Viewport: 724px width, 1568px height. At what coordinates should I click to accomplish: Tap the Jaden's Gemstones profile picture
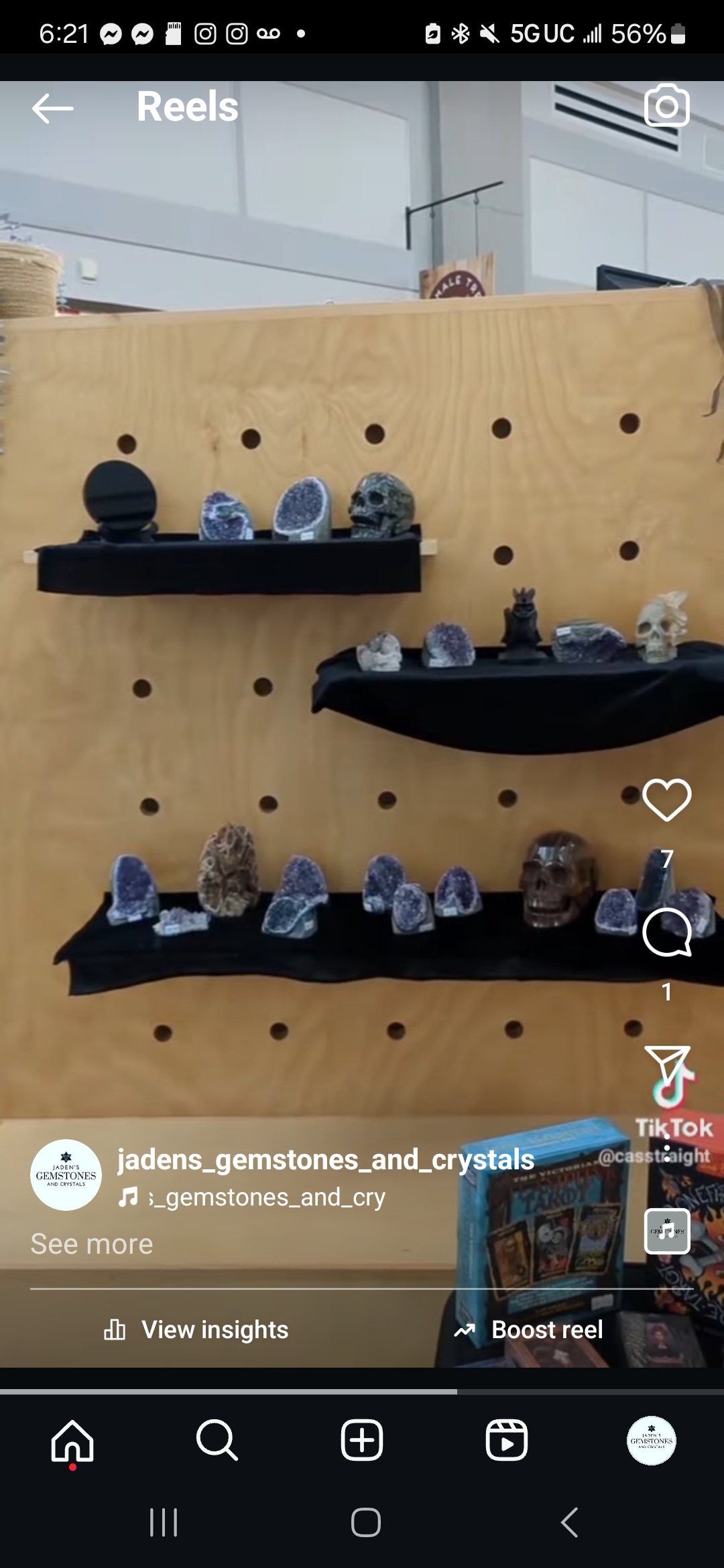coord(66,1175)
